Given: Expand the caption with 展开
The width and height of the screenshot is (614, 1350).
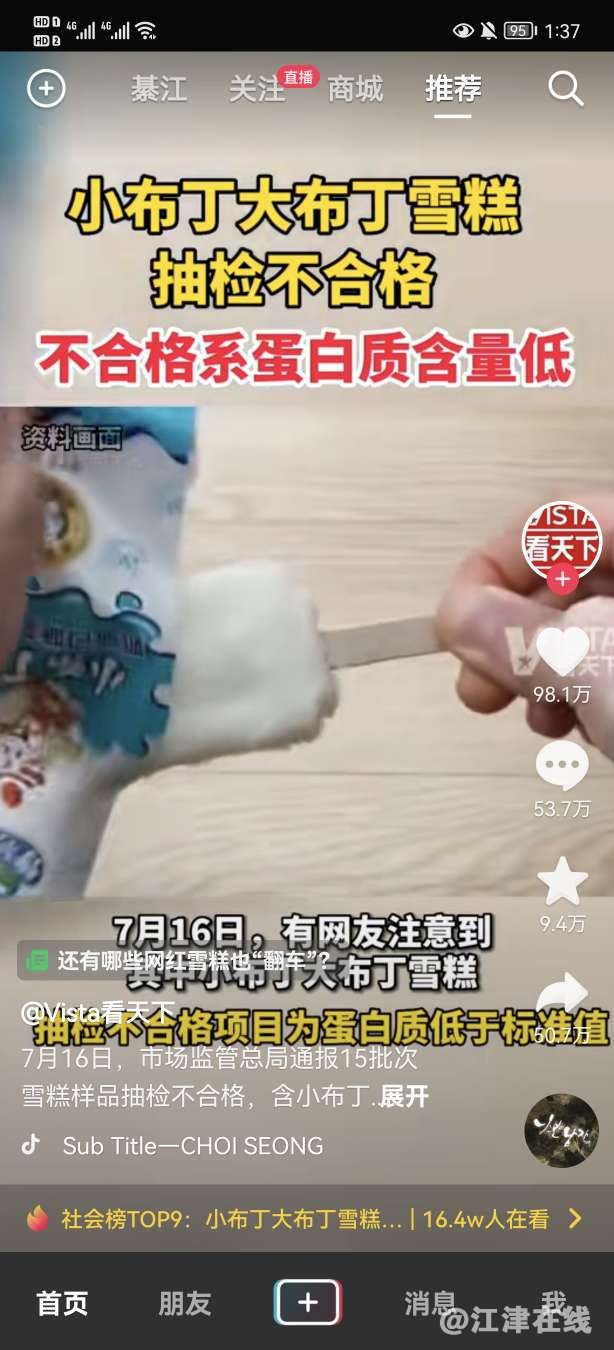Looking at the screenshot, I should tap(404, 1096).
